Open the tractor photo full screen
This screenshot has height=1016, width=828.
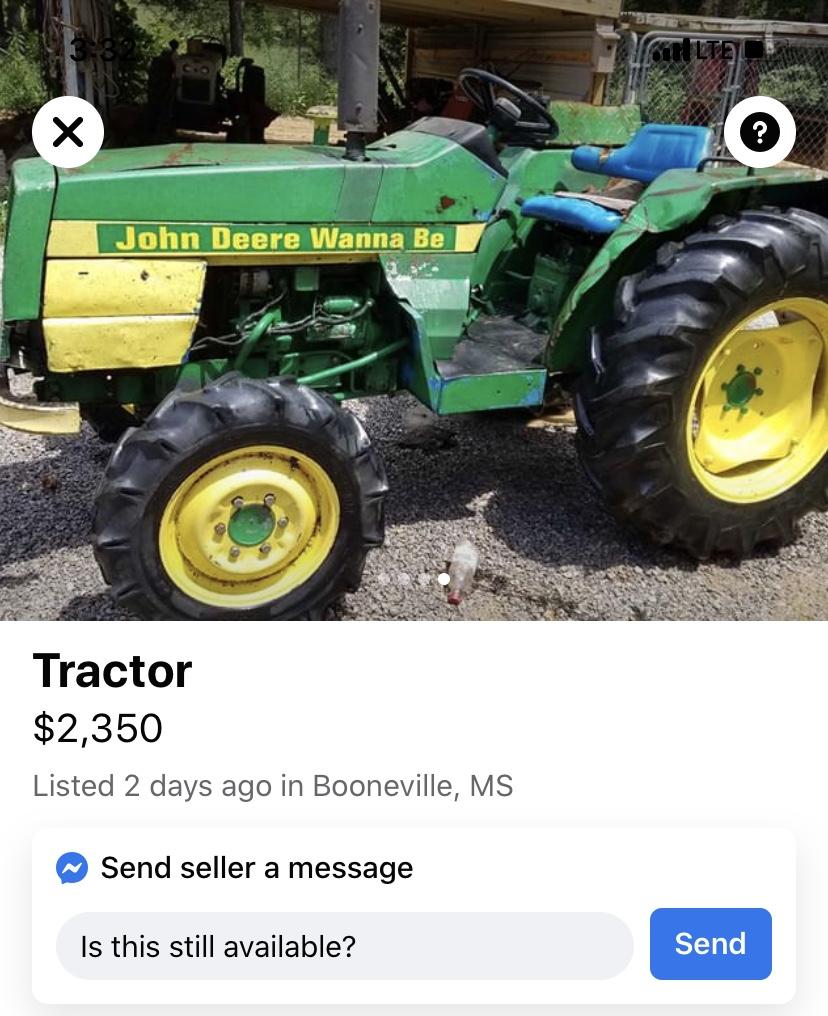pos(414,360)
